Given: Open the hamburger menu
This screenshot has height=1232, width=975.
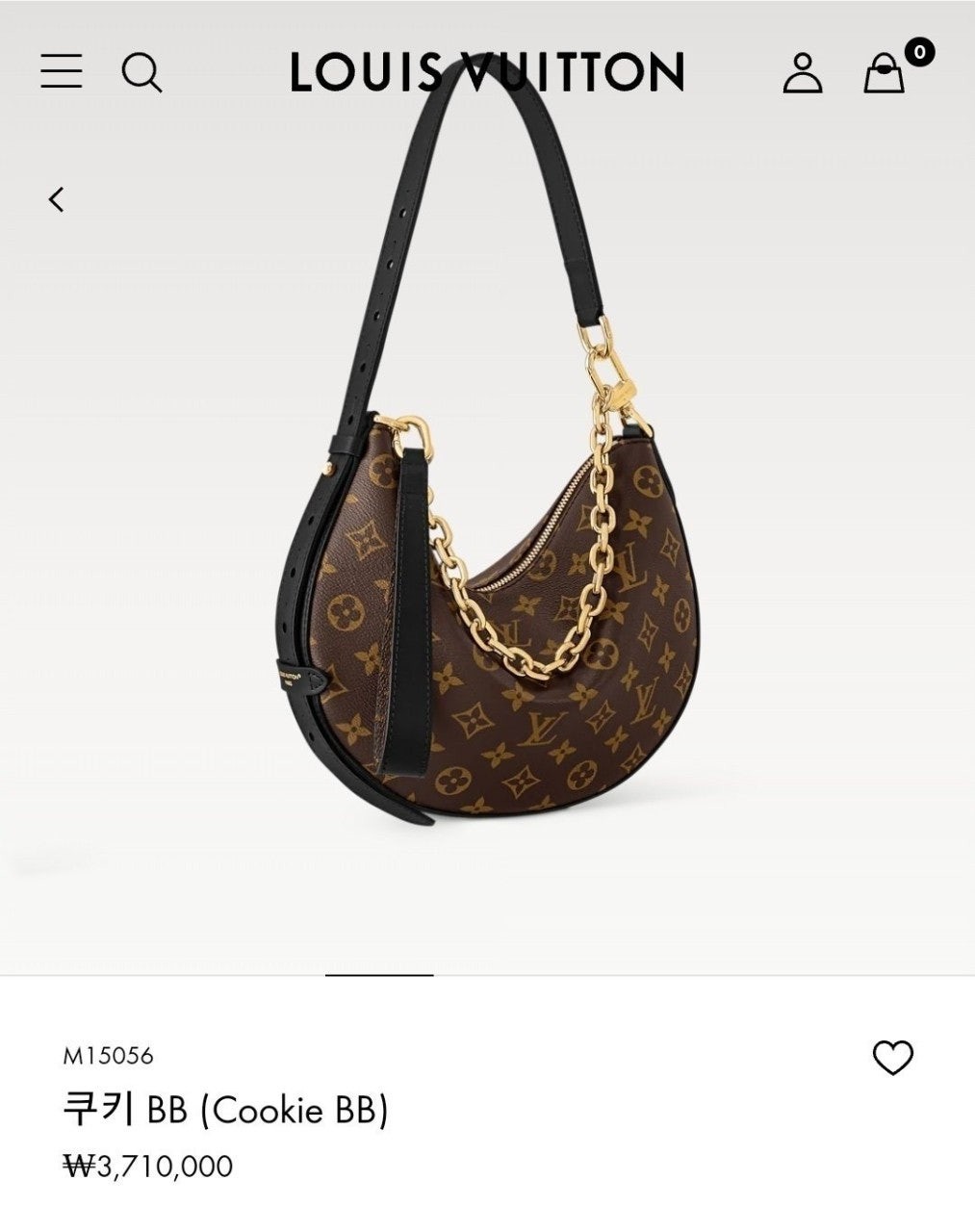Looking at the screenshot, I should tap(61, 71).
